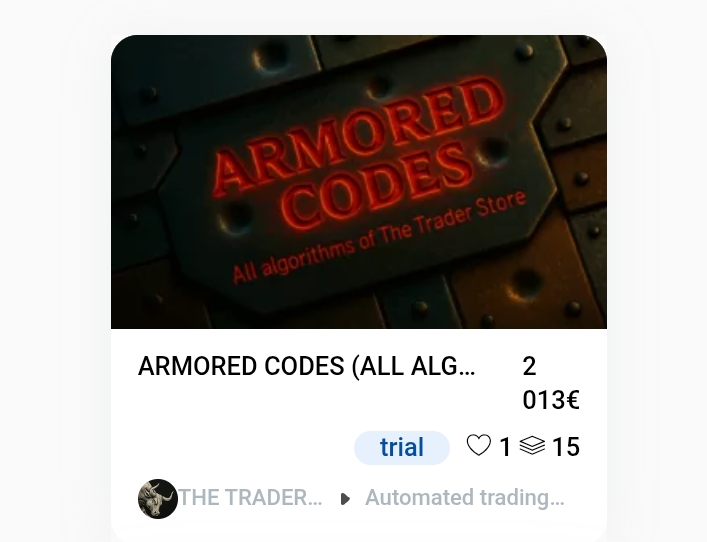Image resolution: width=707 pixels, height=542 pixels.
Task: Open THE TRADER seller profile
Action: pyautogui.click(x=249, y=498)
